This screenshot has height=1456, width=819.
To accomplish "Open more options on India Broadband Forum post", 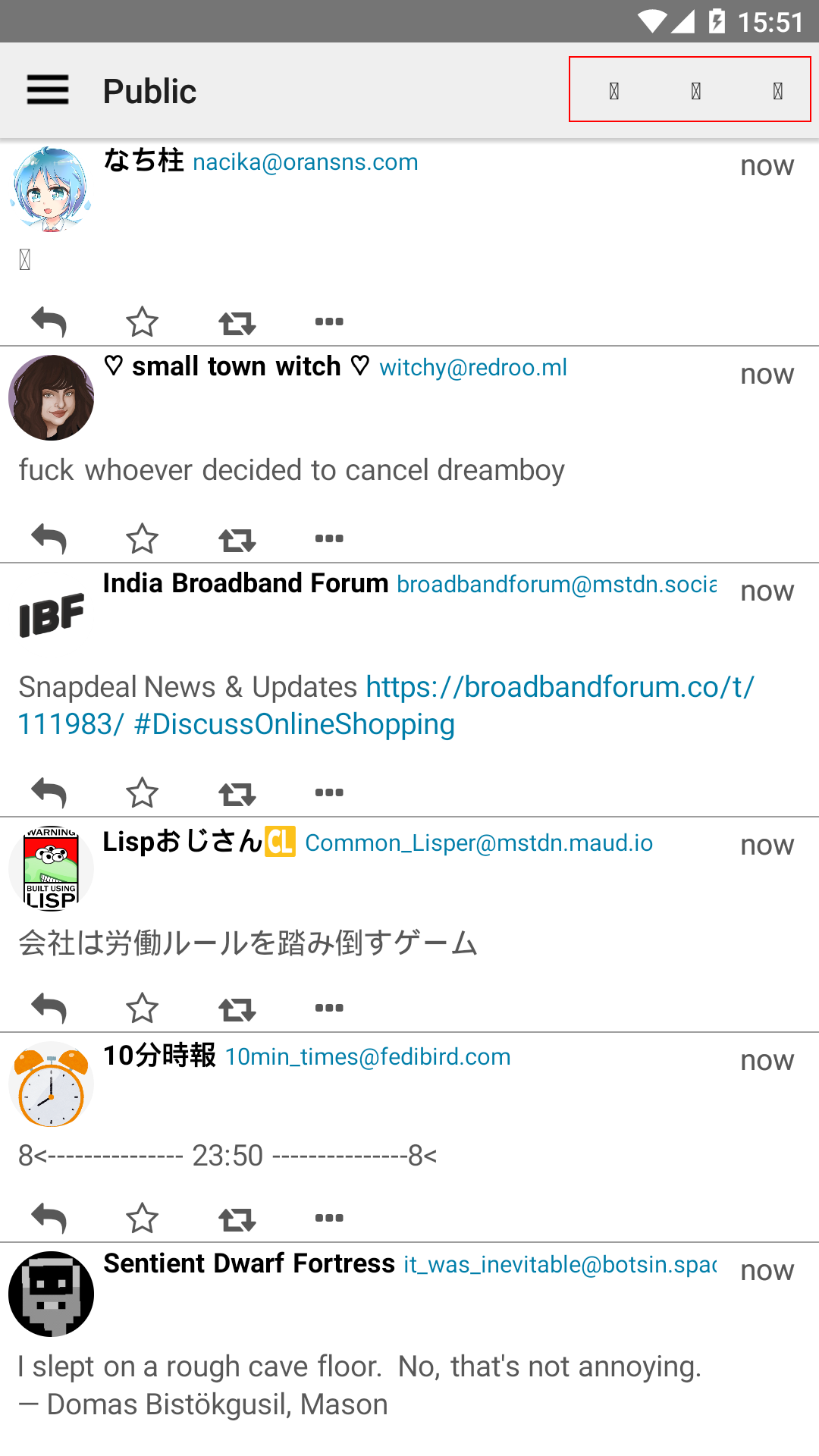I will [329, 793].
